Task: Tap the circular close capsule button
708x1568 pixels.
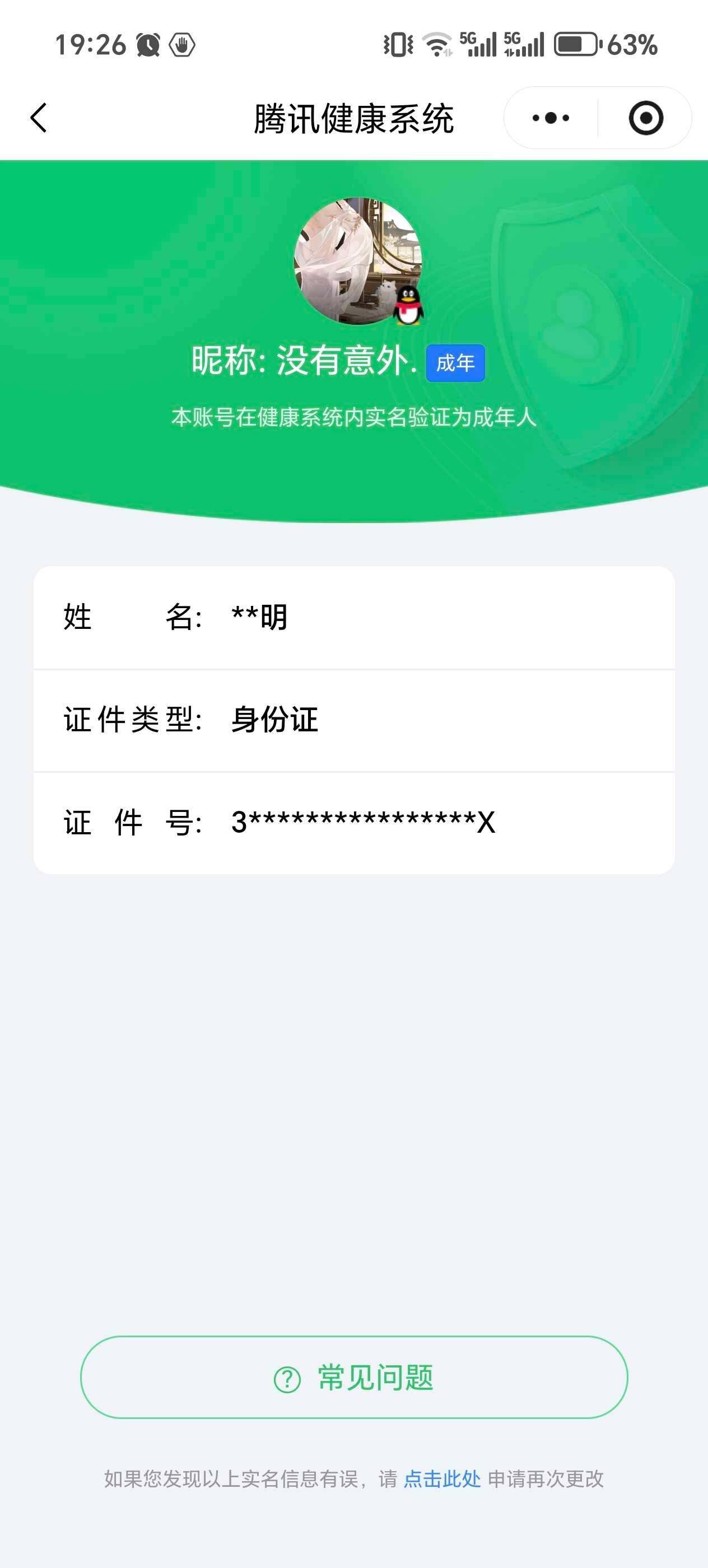Action: [x=645, y=118]
